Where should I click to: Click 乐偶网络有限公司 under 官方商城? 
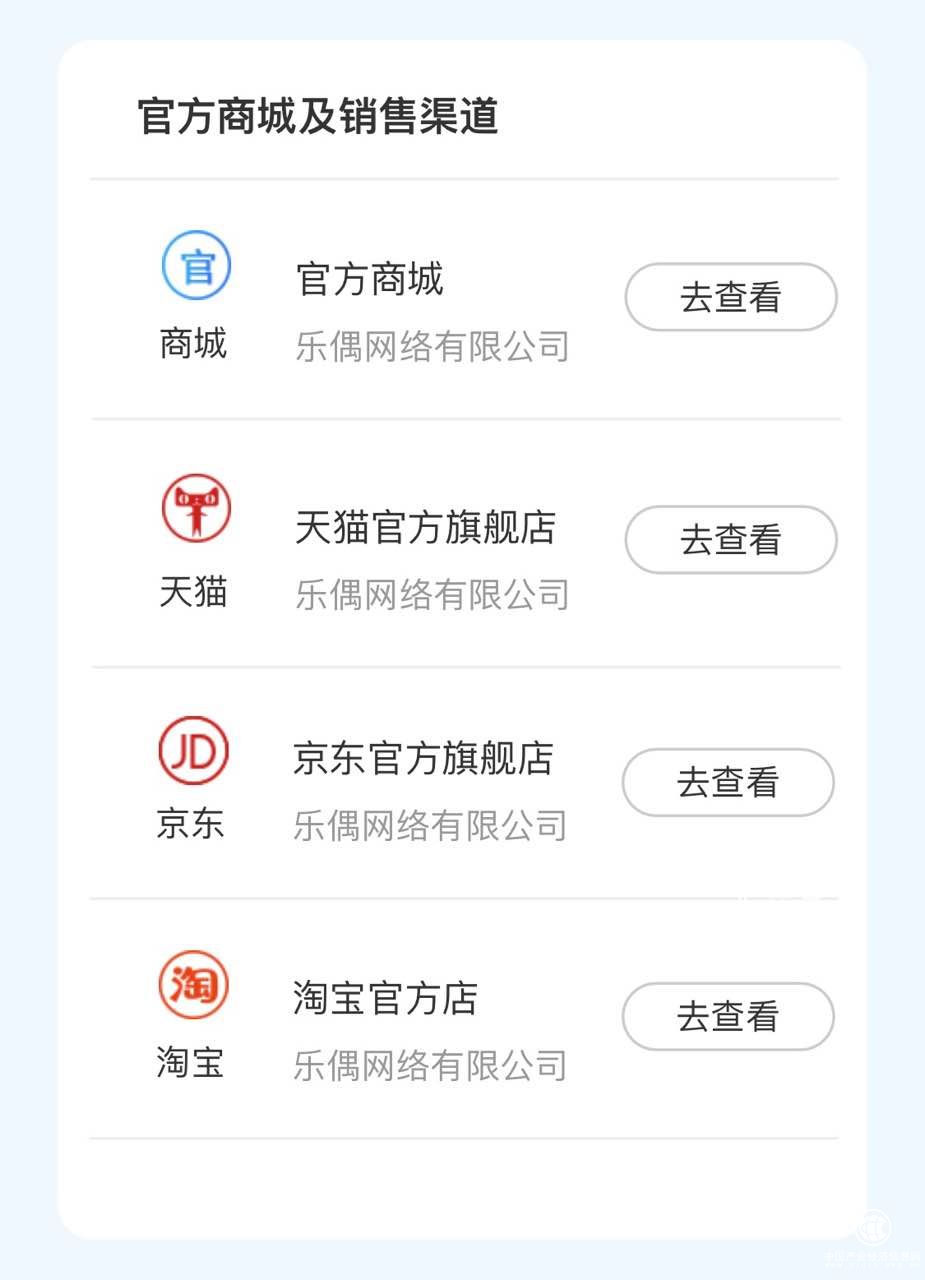click(x=434, y=348)
